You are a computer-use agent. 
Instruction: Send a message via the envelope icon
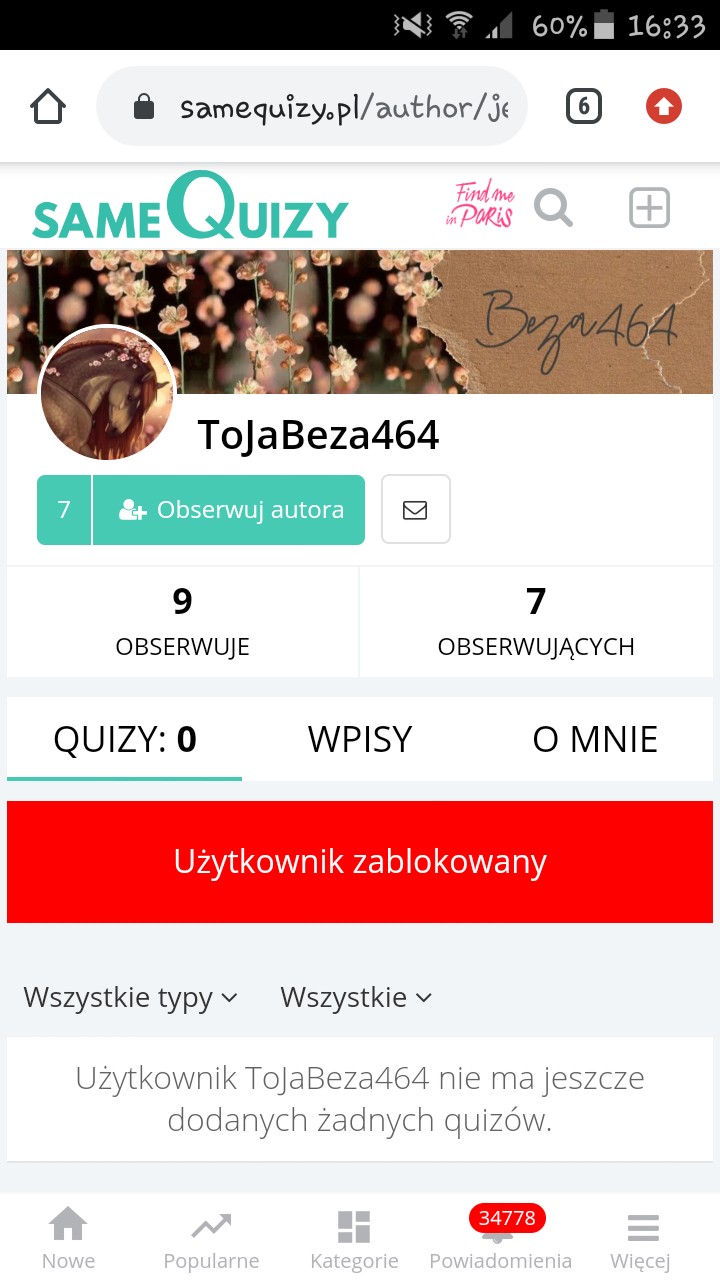(x=415, y=510)
